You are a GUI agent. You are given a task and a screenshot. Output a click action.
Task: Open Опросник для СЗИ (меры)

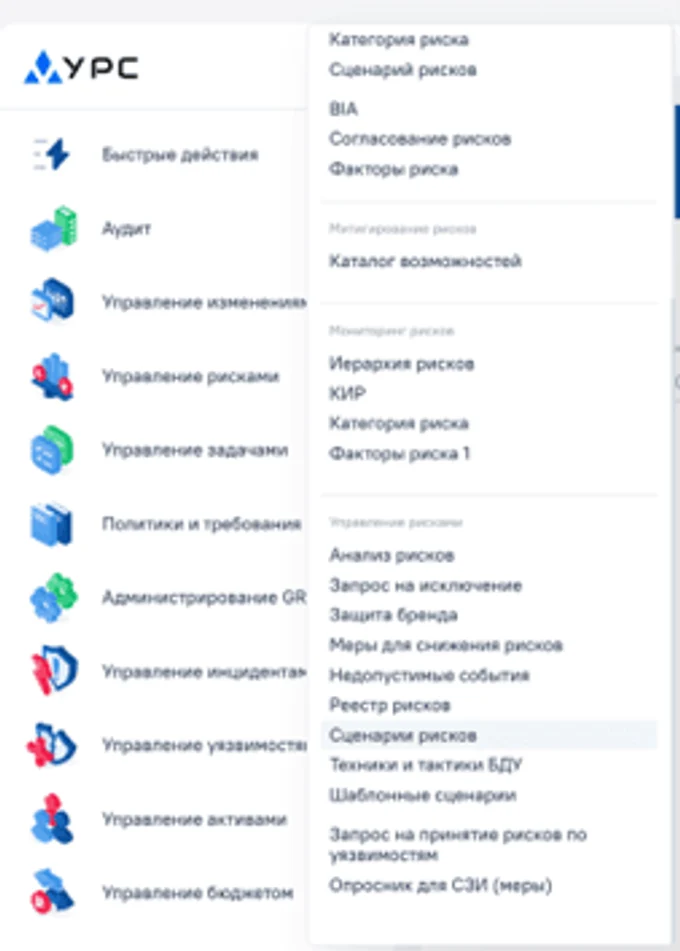pyautogui.click(x=440, y=886)
